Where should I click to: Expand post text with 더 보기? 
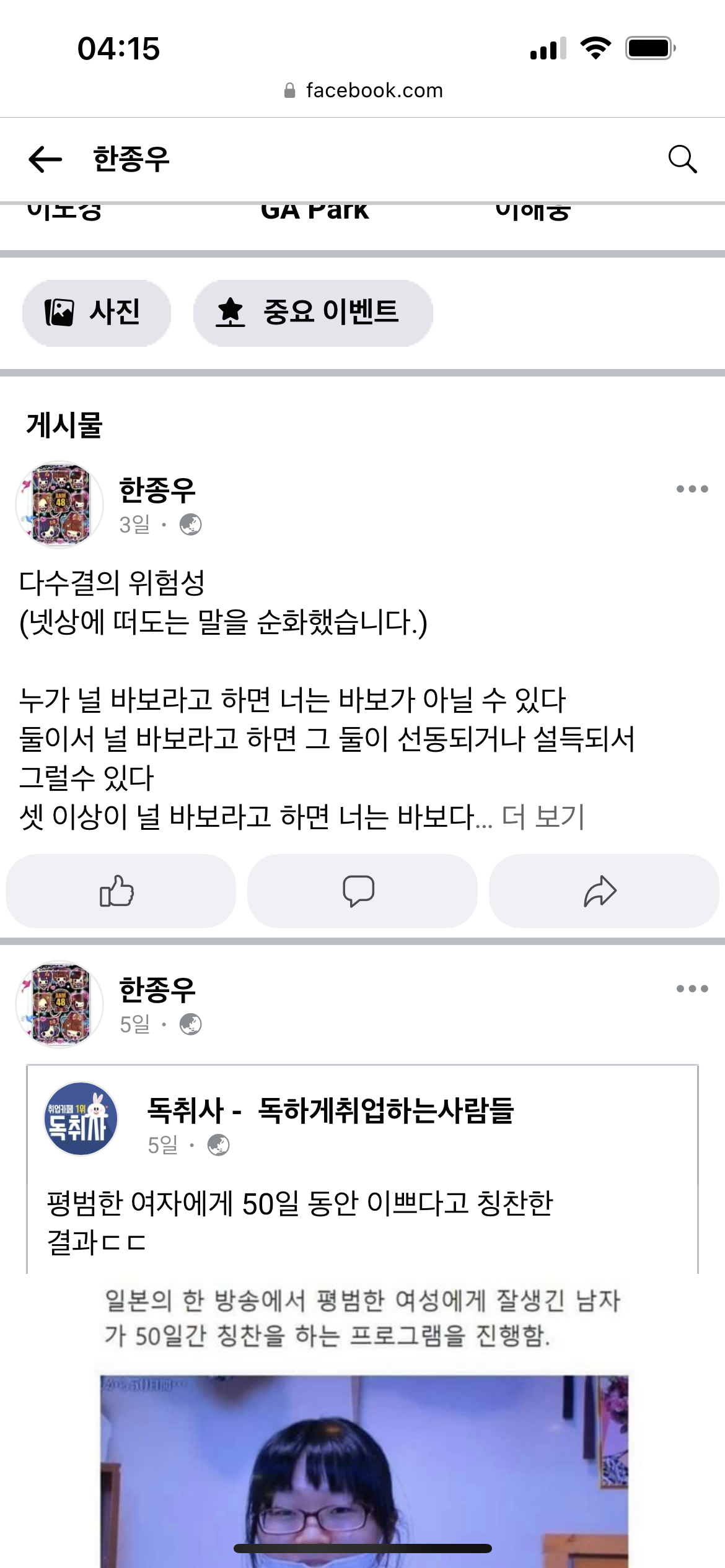(x=543, y=817)
